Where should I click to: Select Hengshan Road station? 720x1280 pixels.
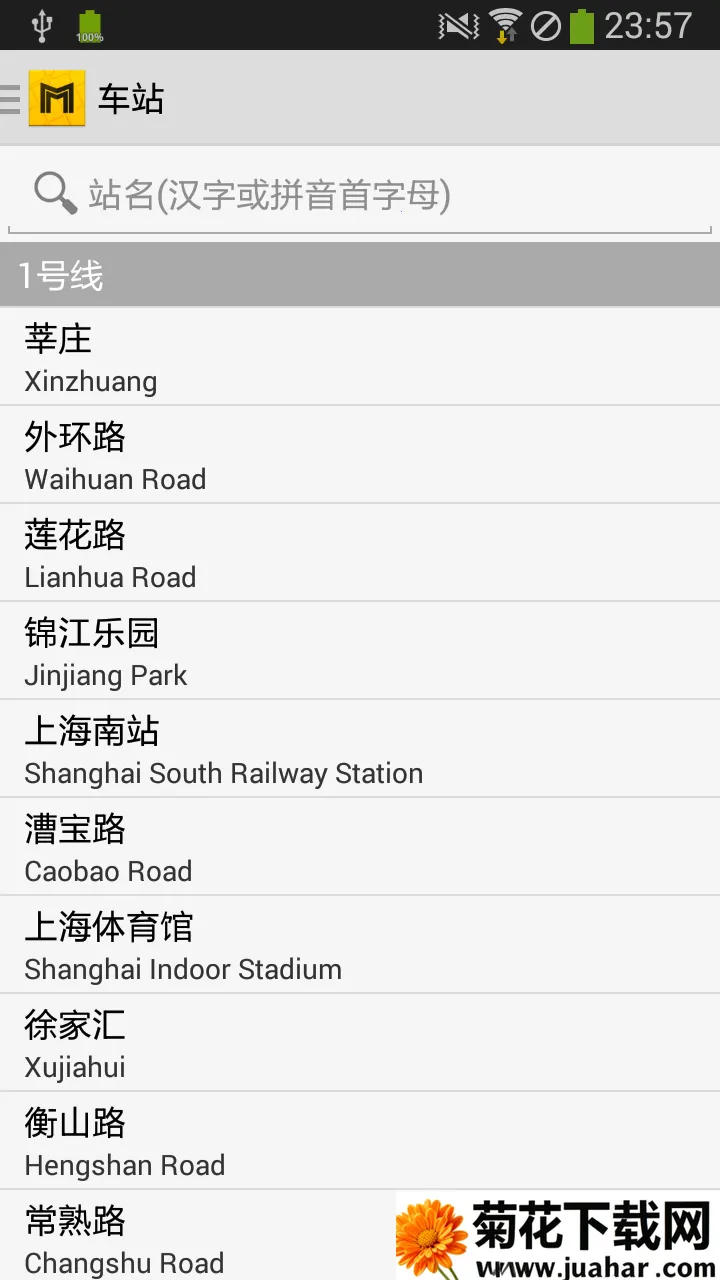coord(360,1141)
